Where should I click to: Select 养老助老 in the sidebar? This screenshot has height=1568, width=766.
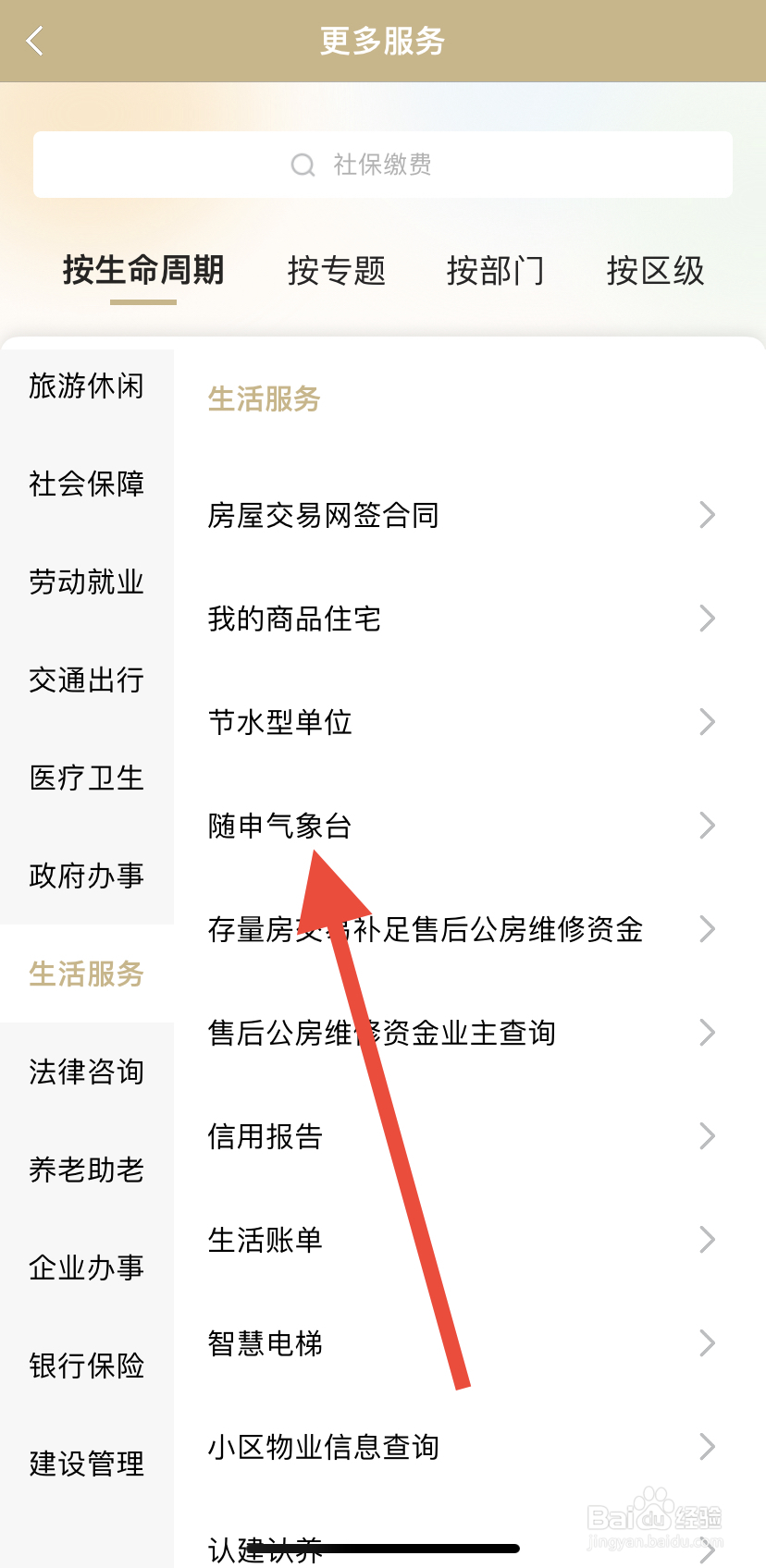tap(86, 1169)
